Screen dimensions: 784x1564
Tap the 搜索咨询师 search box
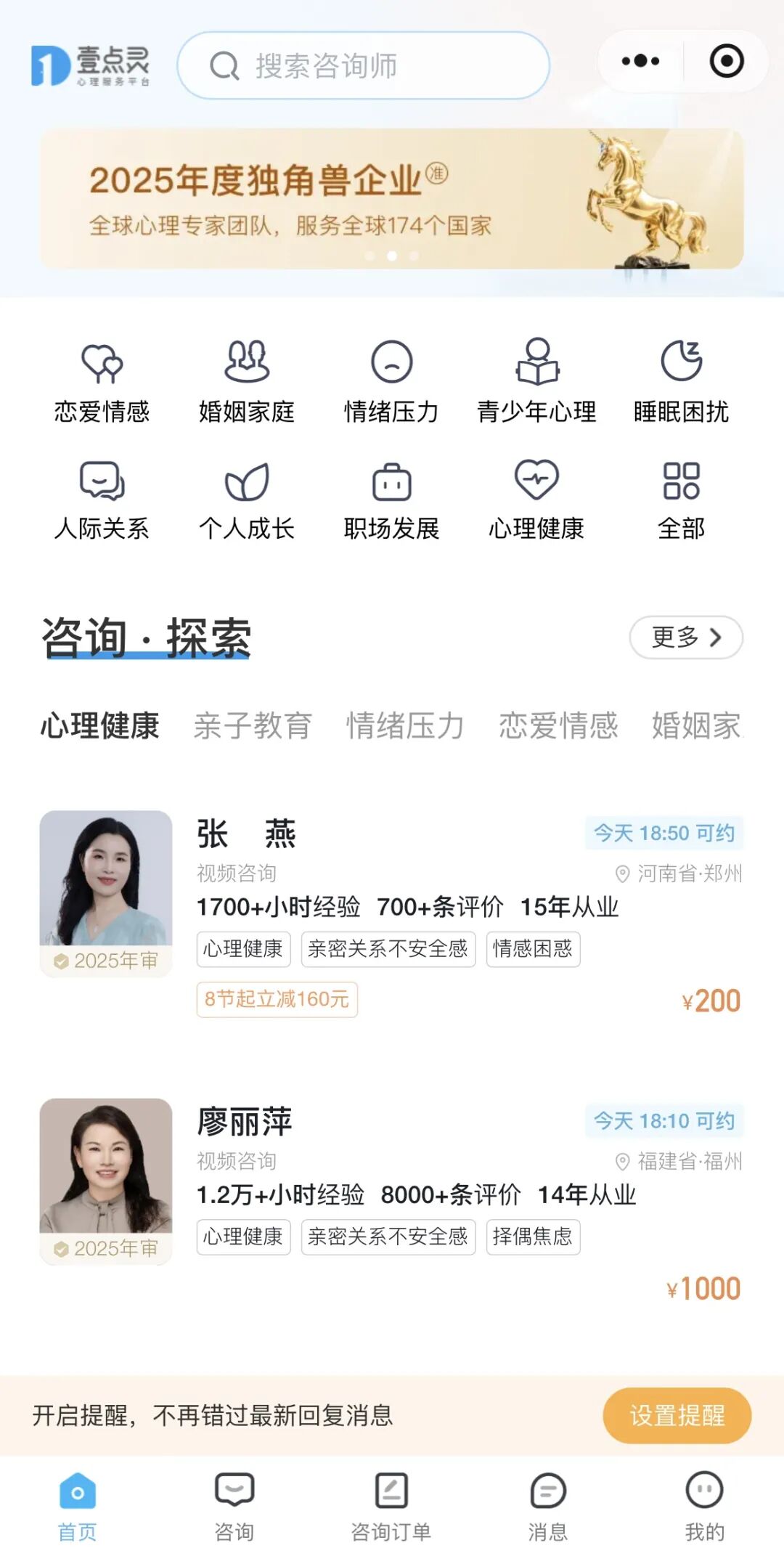(363, 65)
